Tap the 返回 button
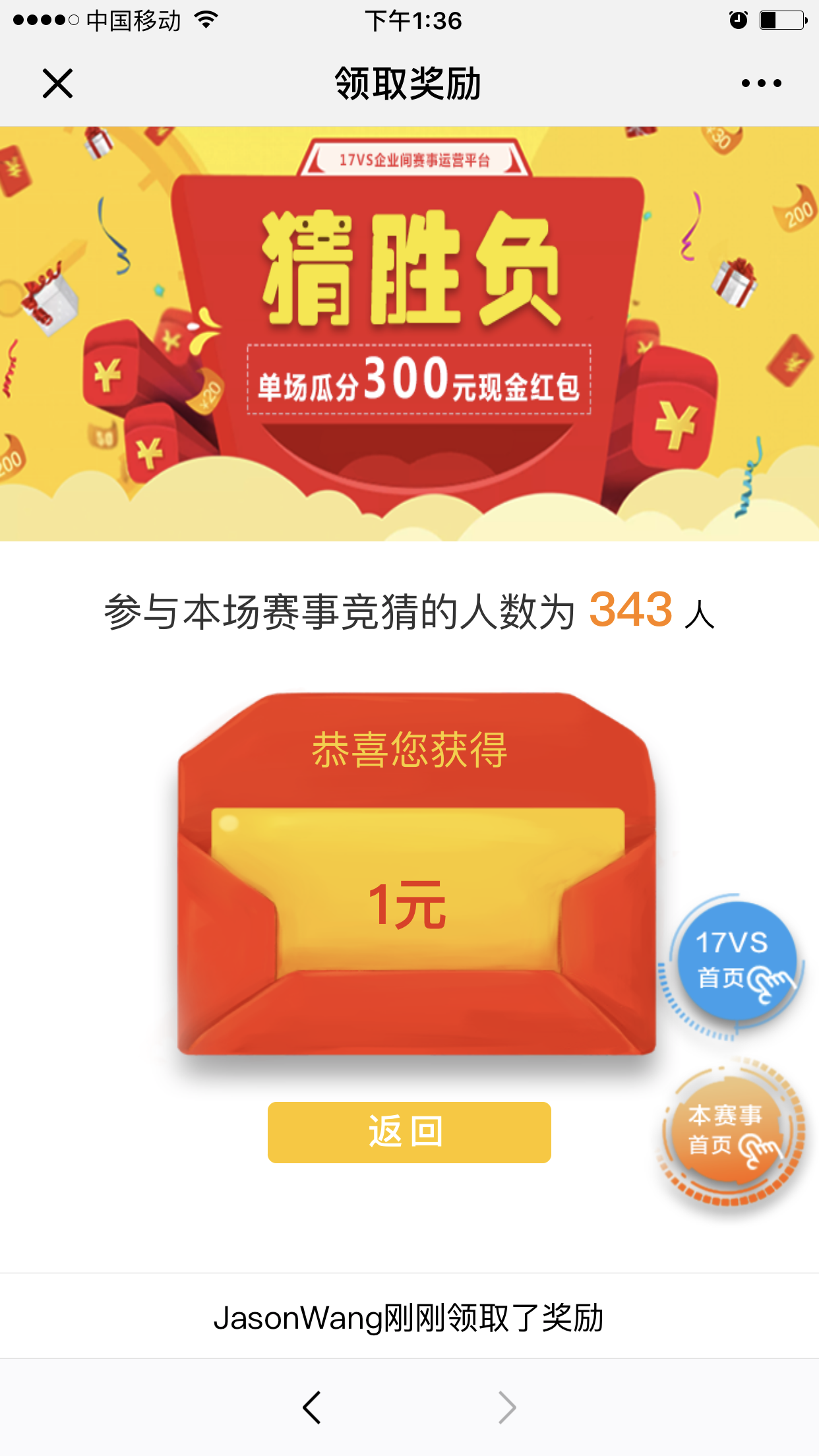Image resolution: width=819 pixels, height=1456 pixels. pyautogui.click(x=409, y=1132)
